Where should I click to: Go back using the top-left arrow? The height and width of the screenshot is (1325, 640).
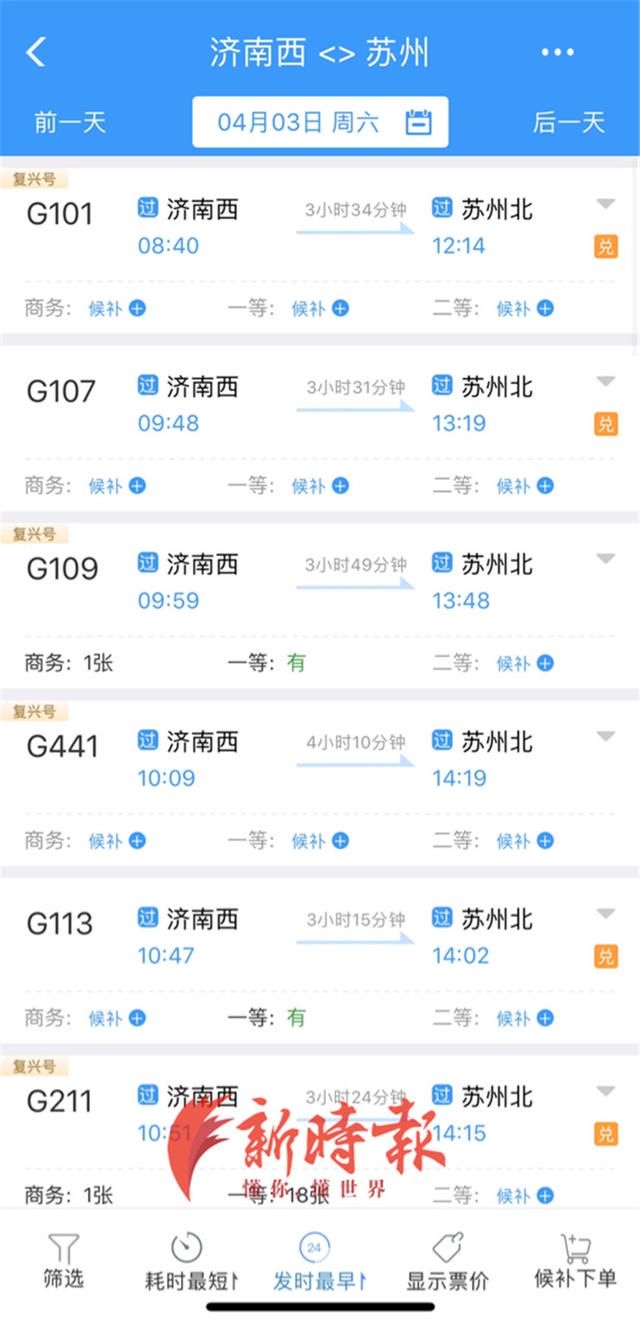point(36,52)
